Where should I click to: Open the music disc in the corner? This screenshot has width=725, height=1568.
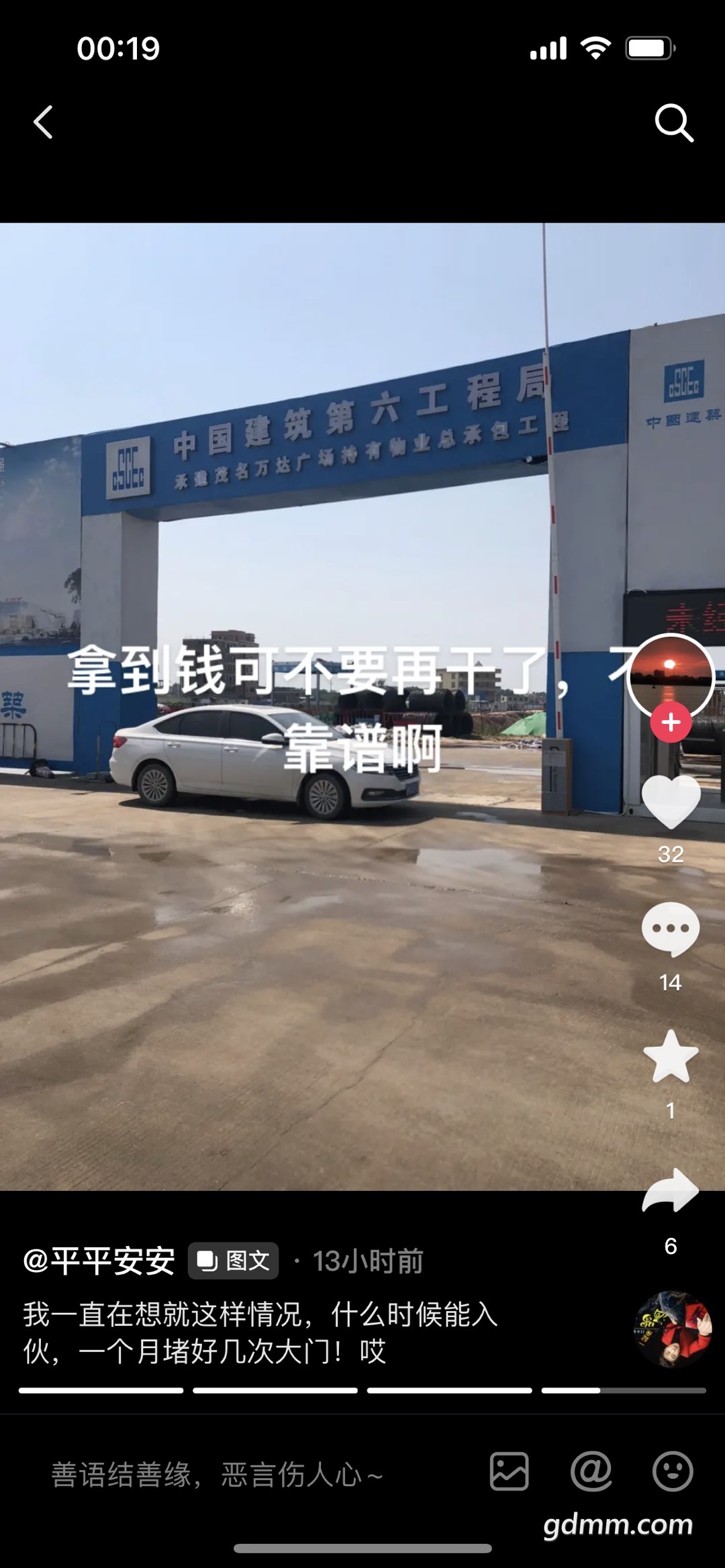673,1330
